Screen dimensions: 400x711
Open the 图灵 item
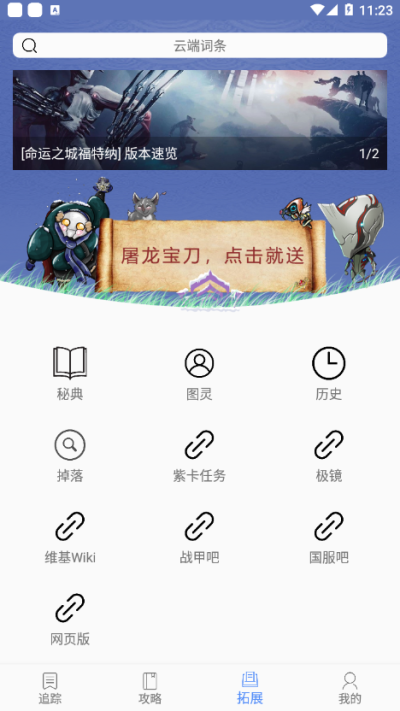pos(200,374)
